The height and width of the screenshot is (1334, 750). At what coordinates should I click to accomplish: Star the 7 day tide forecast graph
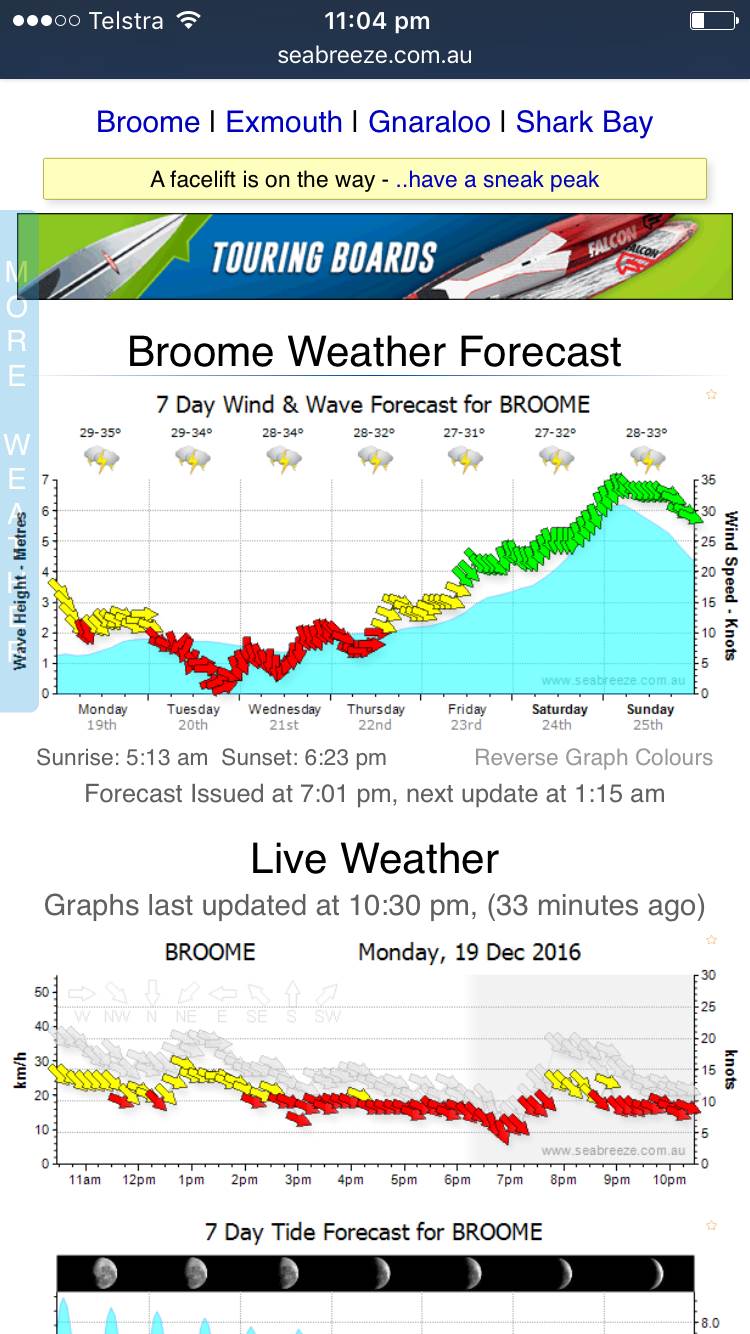point(712,1225)
